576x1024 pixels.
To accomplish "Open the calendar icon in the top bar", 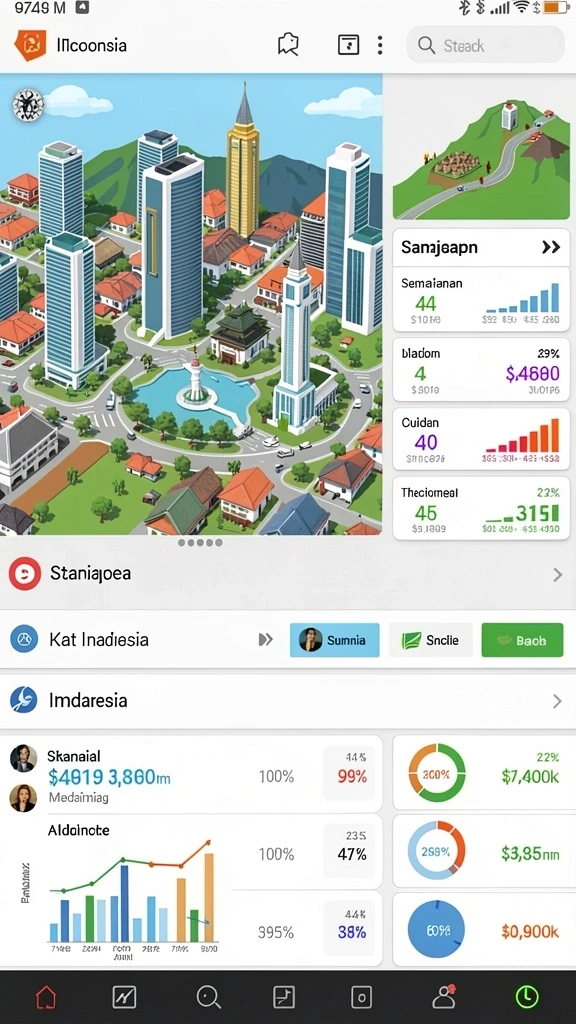I will (x=348, y=44).
